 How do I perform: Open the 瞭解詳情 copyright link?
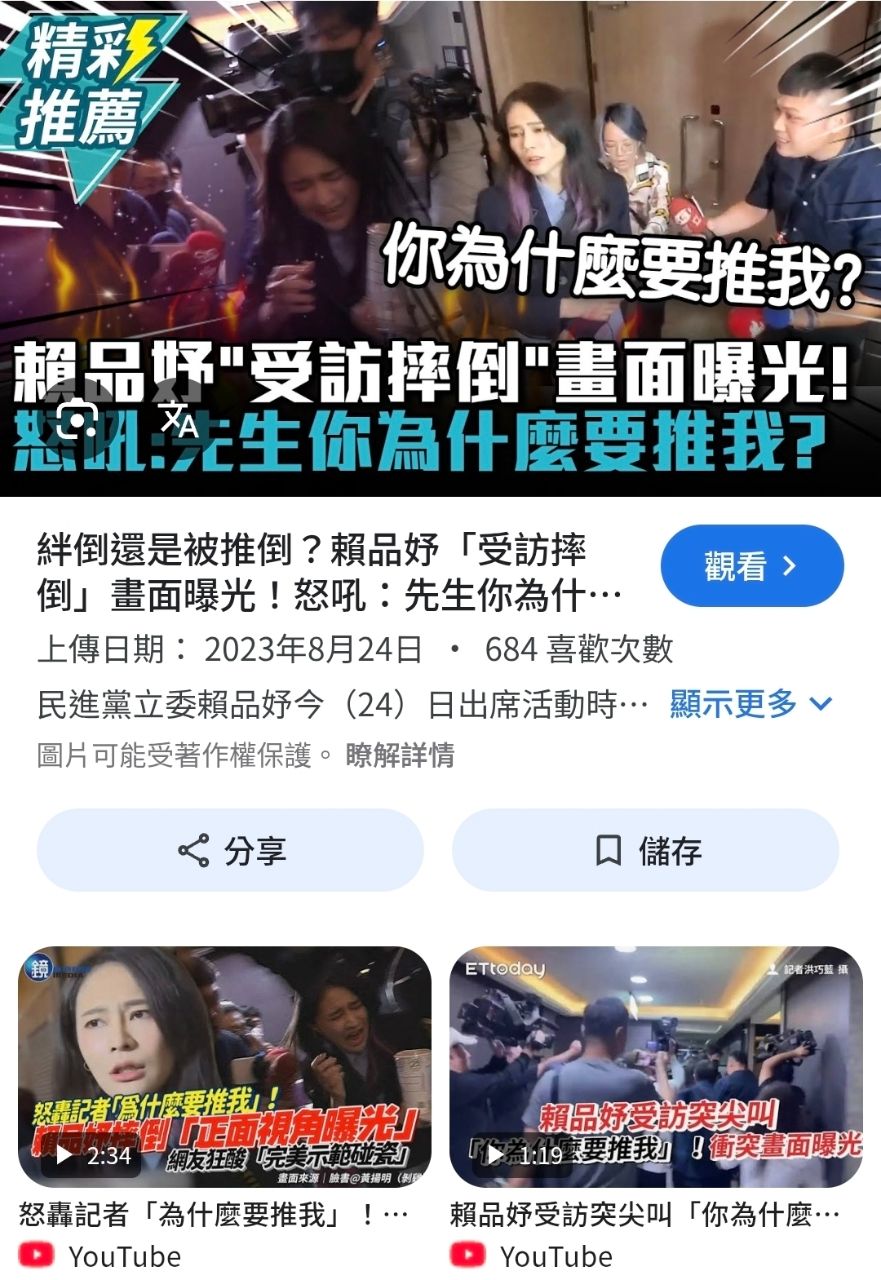(x=400, y=755)
